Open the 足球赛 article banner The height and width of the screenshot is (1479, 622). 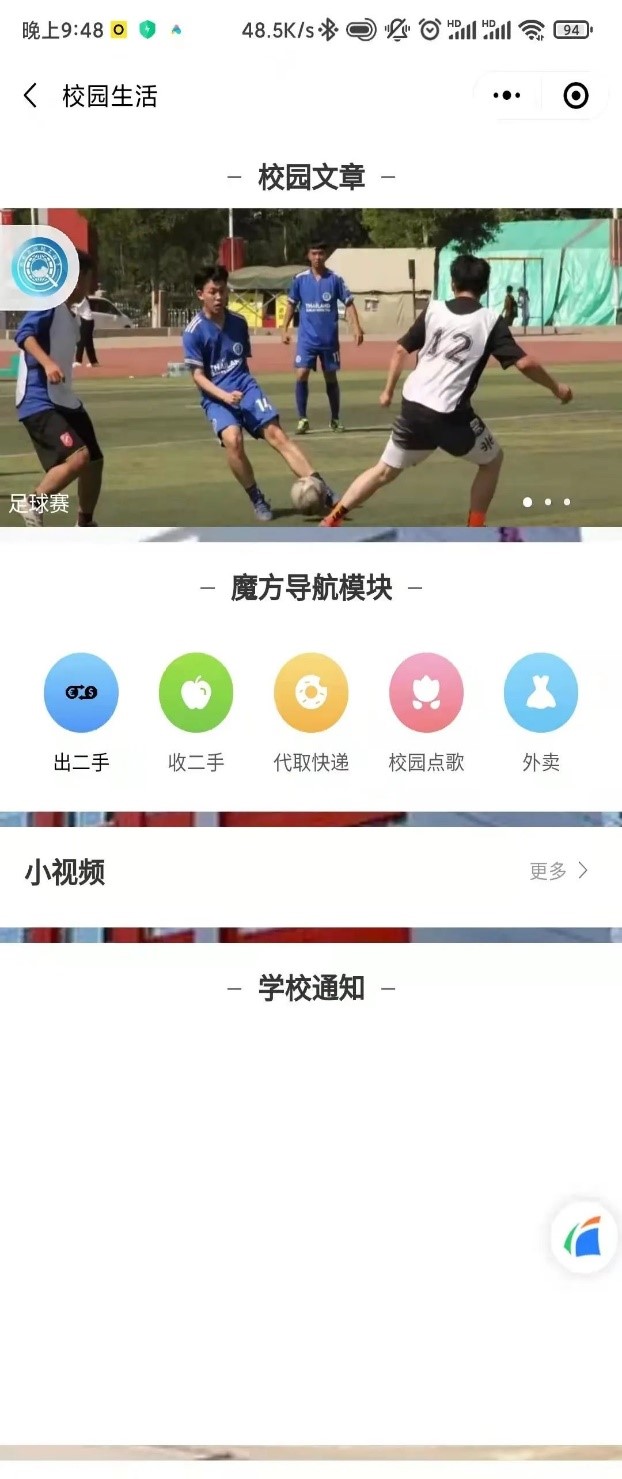tap(311, 367)
